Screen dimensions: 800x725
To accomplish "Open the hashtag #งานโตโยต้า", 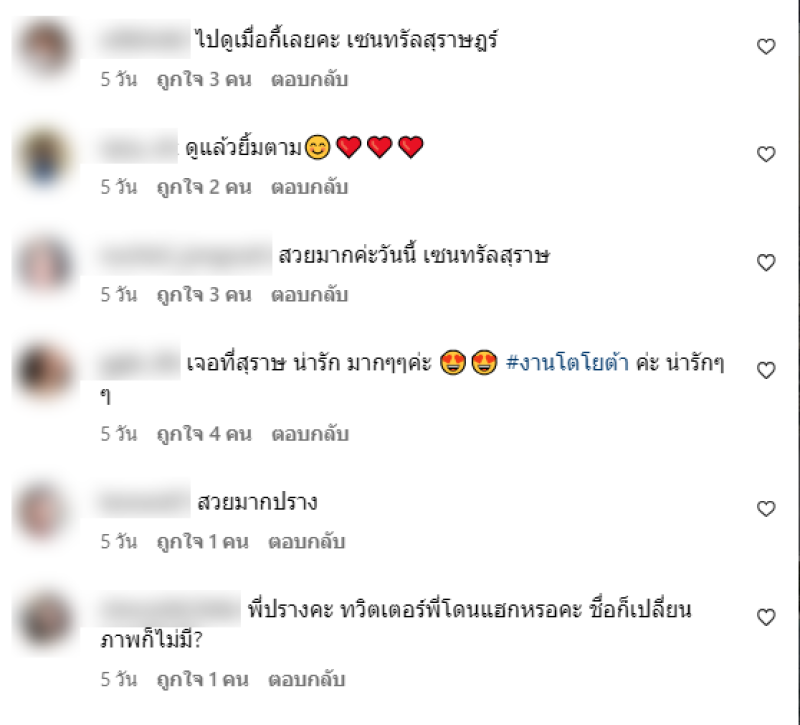I will pyautogui.click(x=568, y=363).
